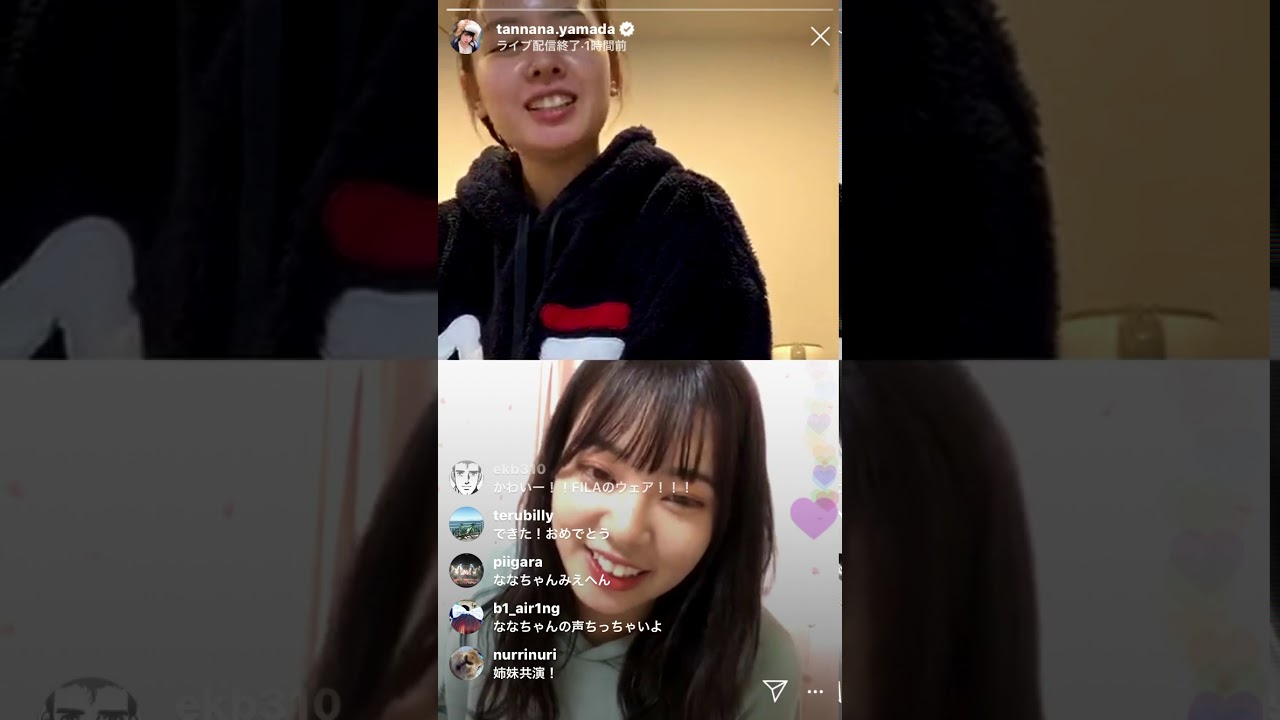View ekb310's profile from comment
This screenshot has height=720, width=1280.
pyautogui.click(x=467, y=477)
